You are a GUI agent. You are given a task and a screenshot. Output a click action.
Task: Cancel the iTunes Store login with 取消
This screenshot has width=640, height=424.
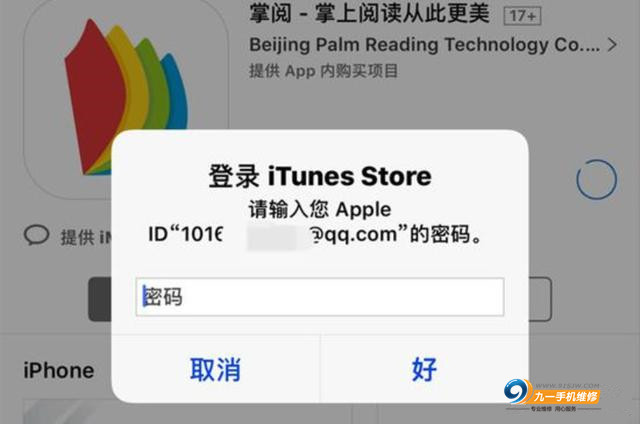[x=215, y=369]
